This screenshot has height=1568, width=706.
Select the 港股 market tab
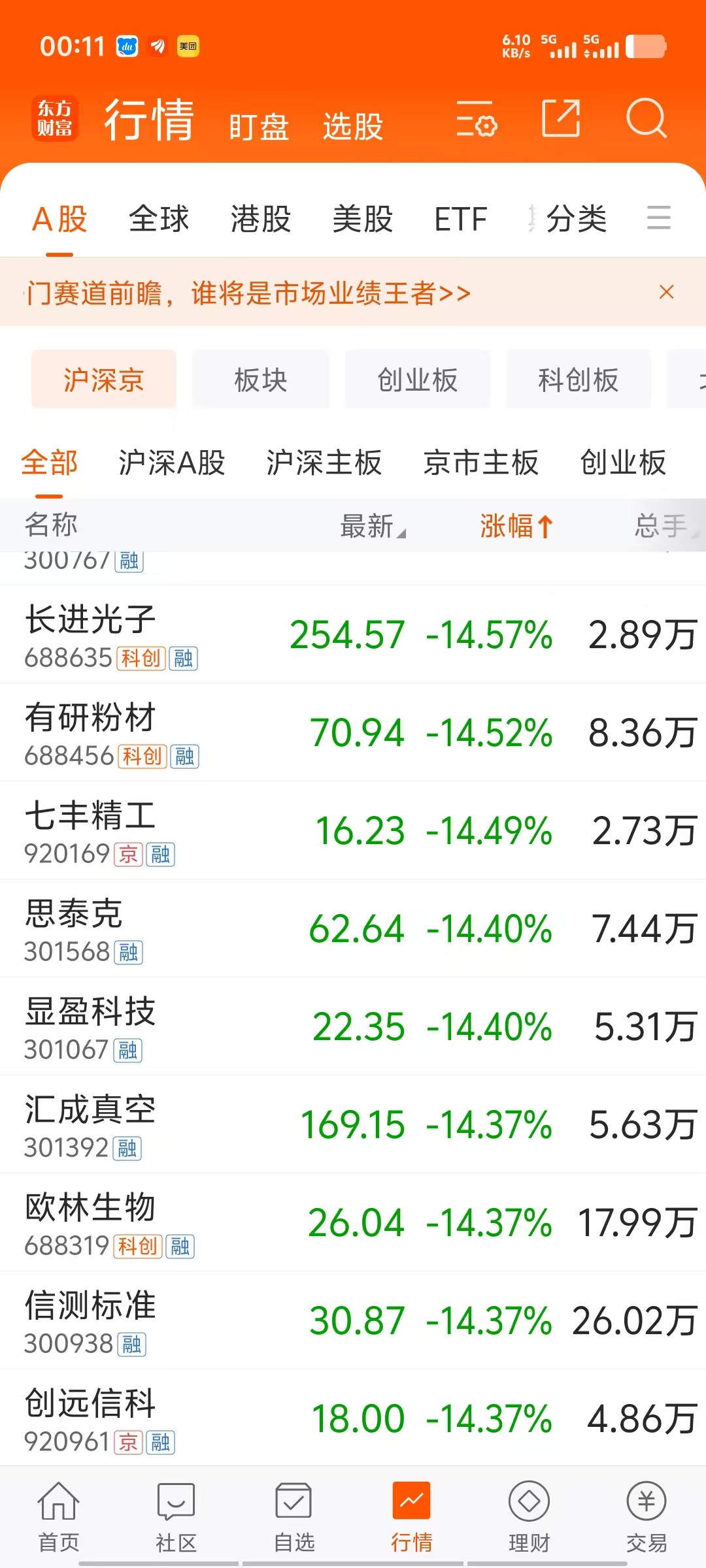(261, 218)
